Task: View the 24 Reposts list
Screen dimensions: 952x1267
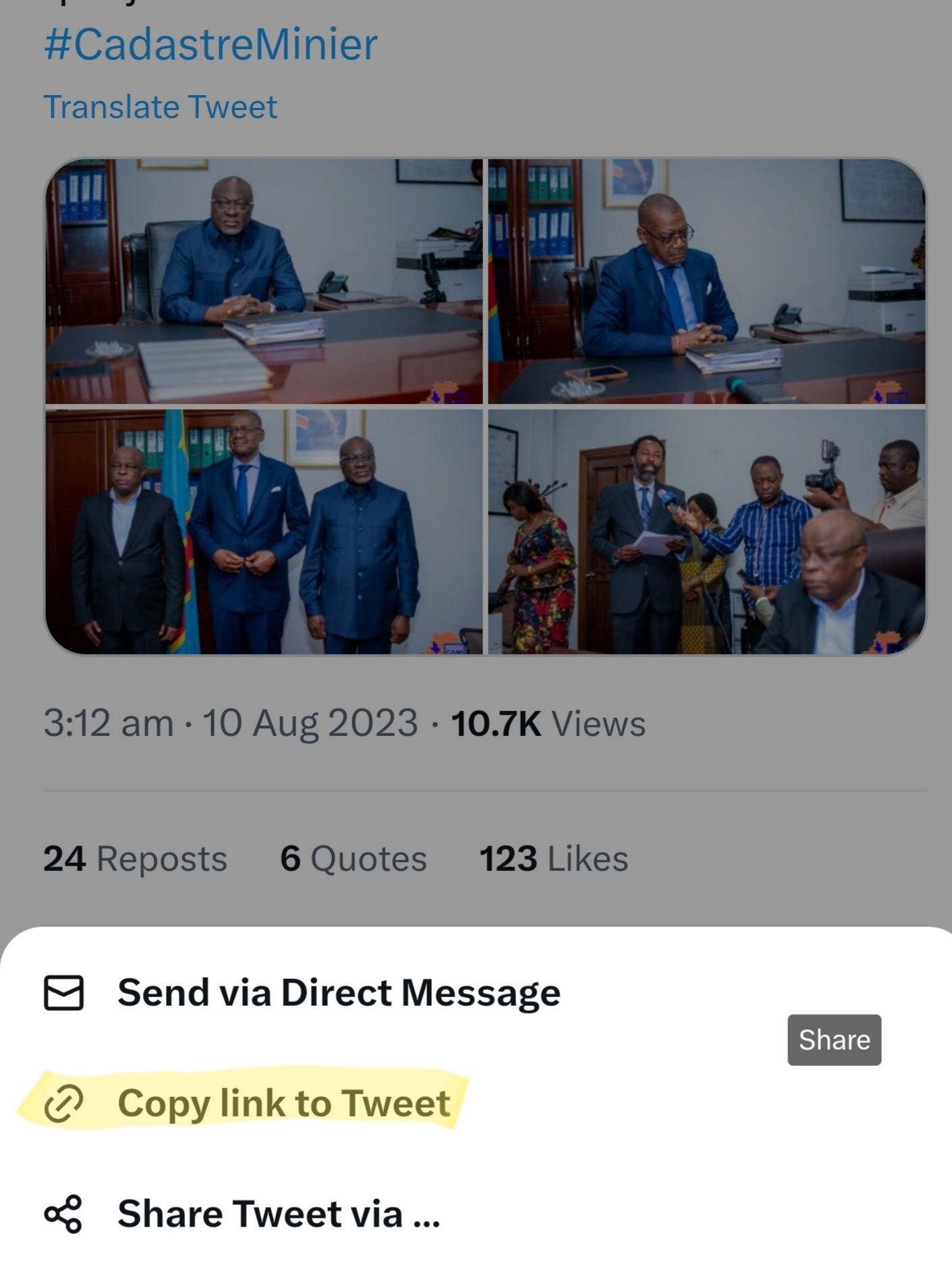Action: 135,859
